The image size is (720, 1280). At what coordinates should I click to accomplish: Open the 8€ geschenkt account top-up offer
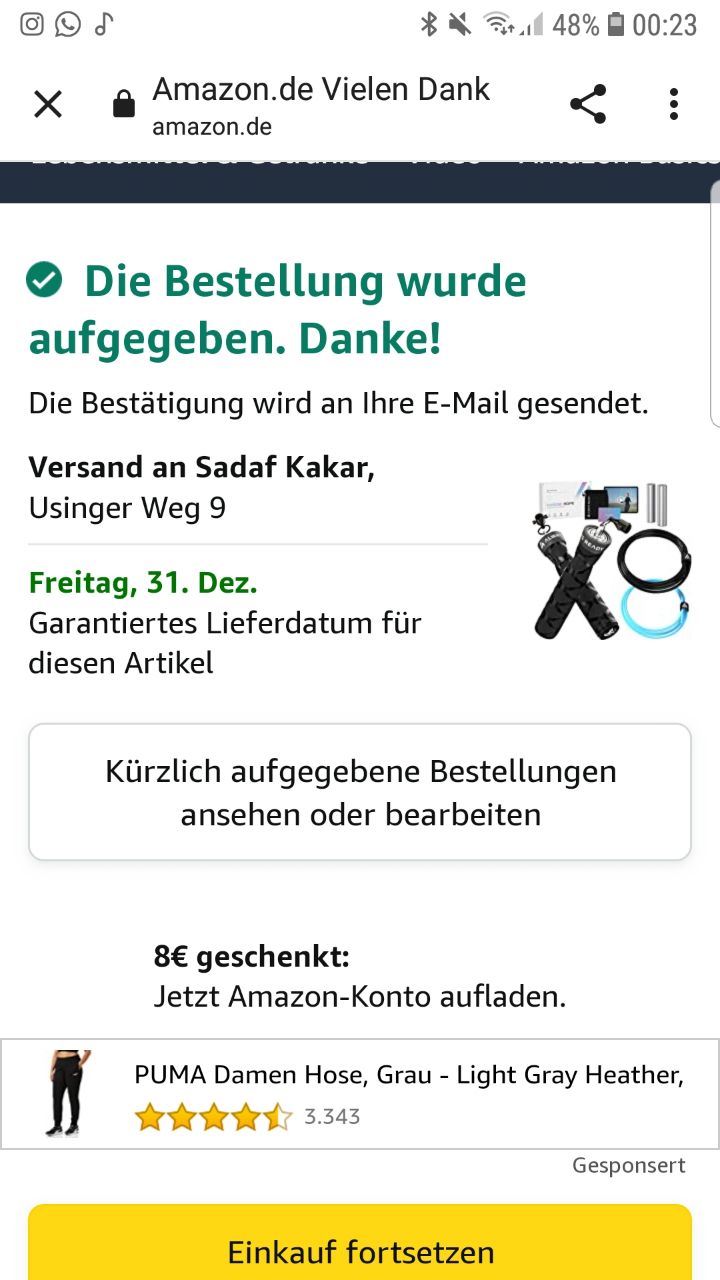pyautogui.click(x=360, y=977)
